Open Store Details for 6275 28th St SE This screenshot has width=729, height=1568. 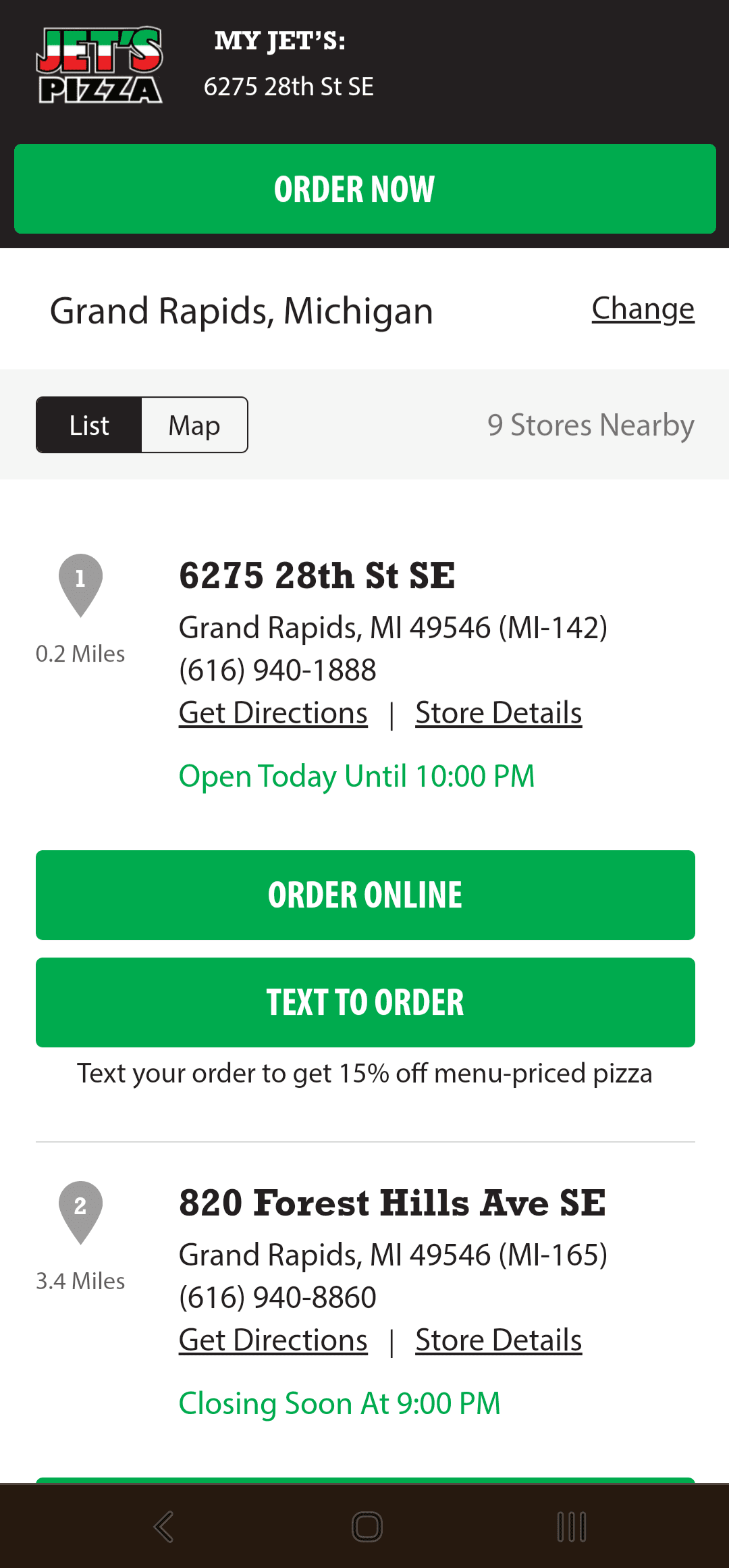(x=497, y=712)
